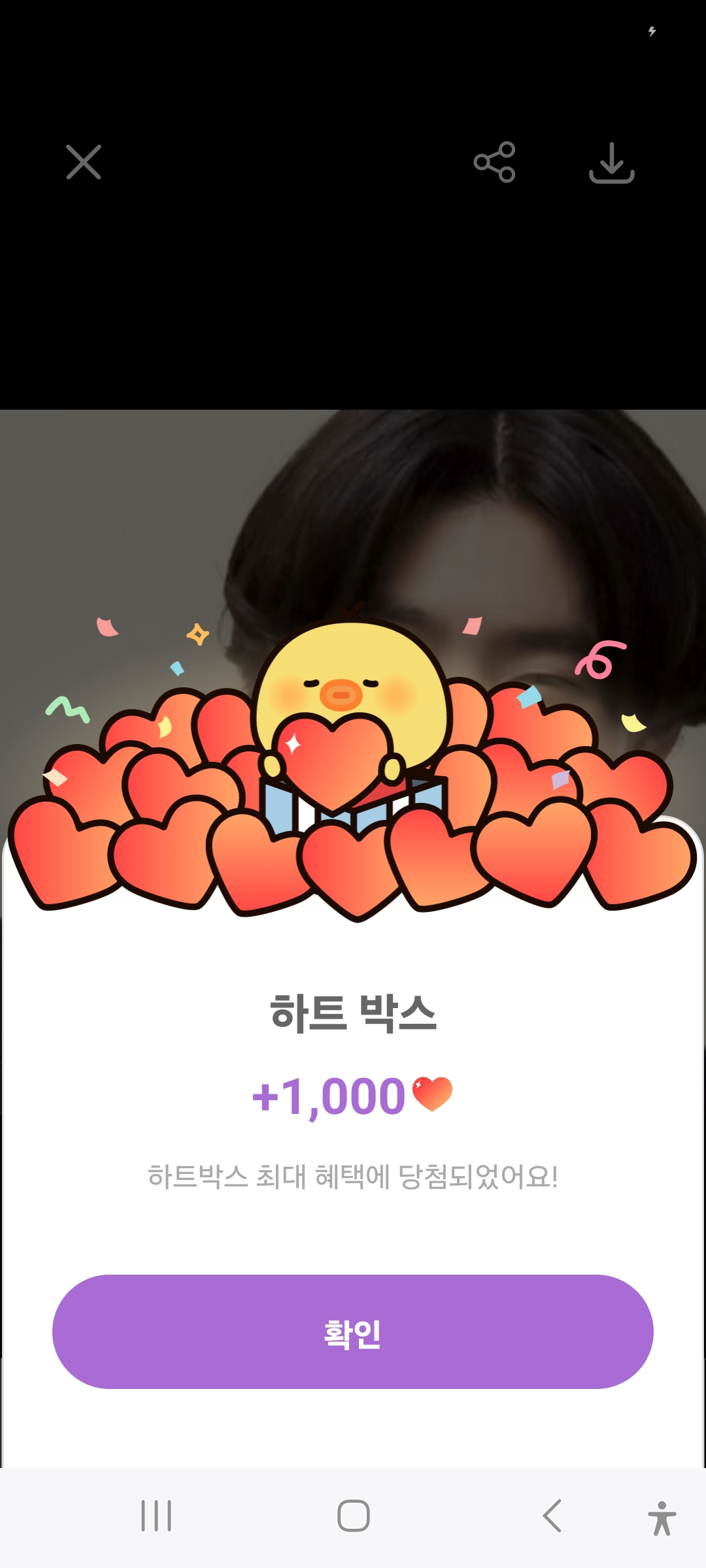Share this image
The width and height of the screenshot is (706, 1568).
[495, 162]
